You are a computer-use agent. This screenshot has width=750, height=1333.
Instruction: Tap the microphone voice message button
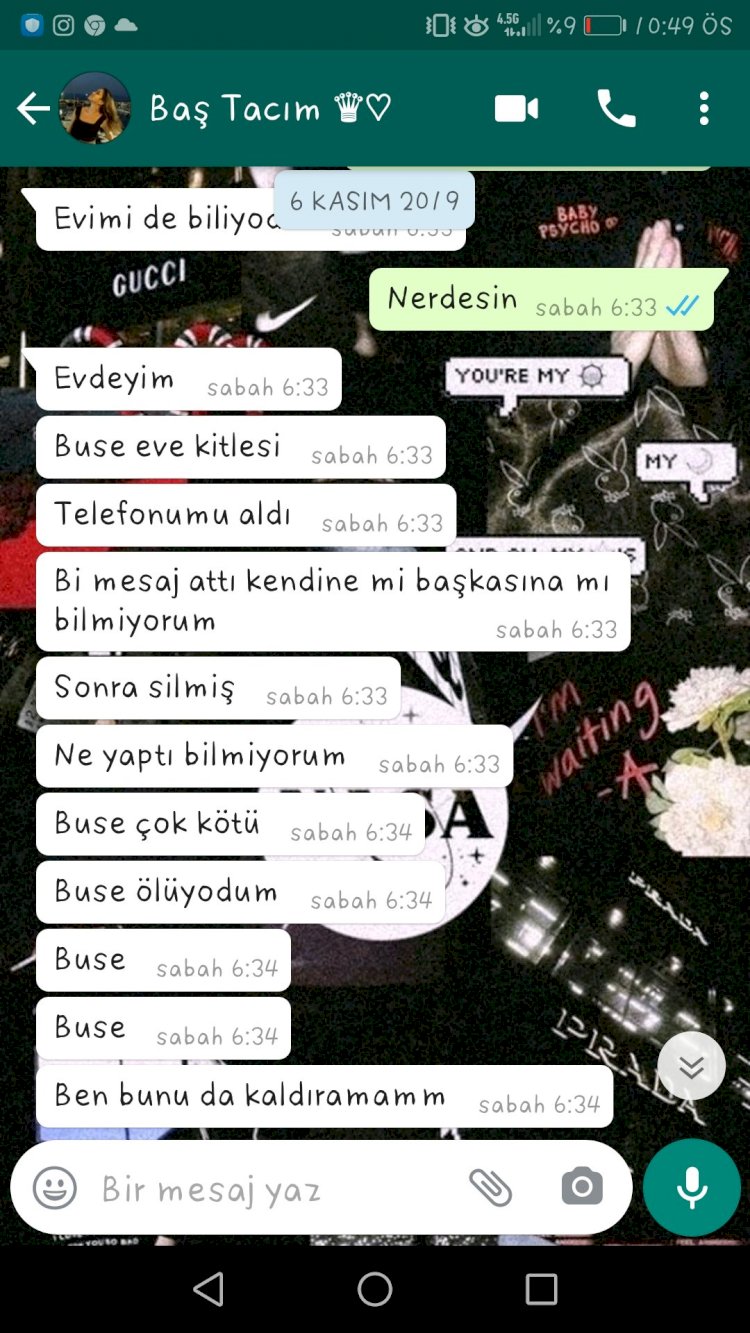(x=692, y=1188)
